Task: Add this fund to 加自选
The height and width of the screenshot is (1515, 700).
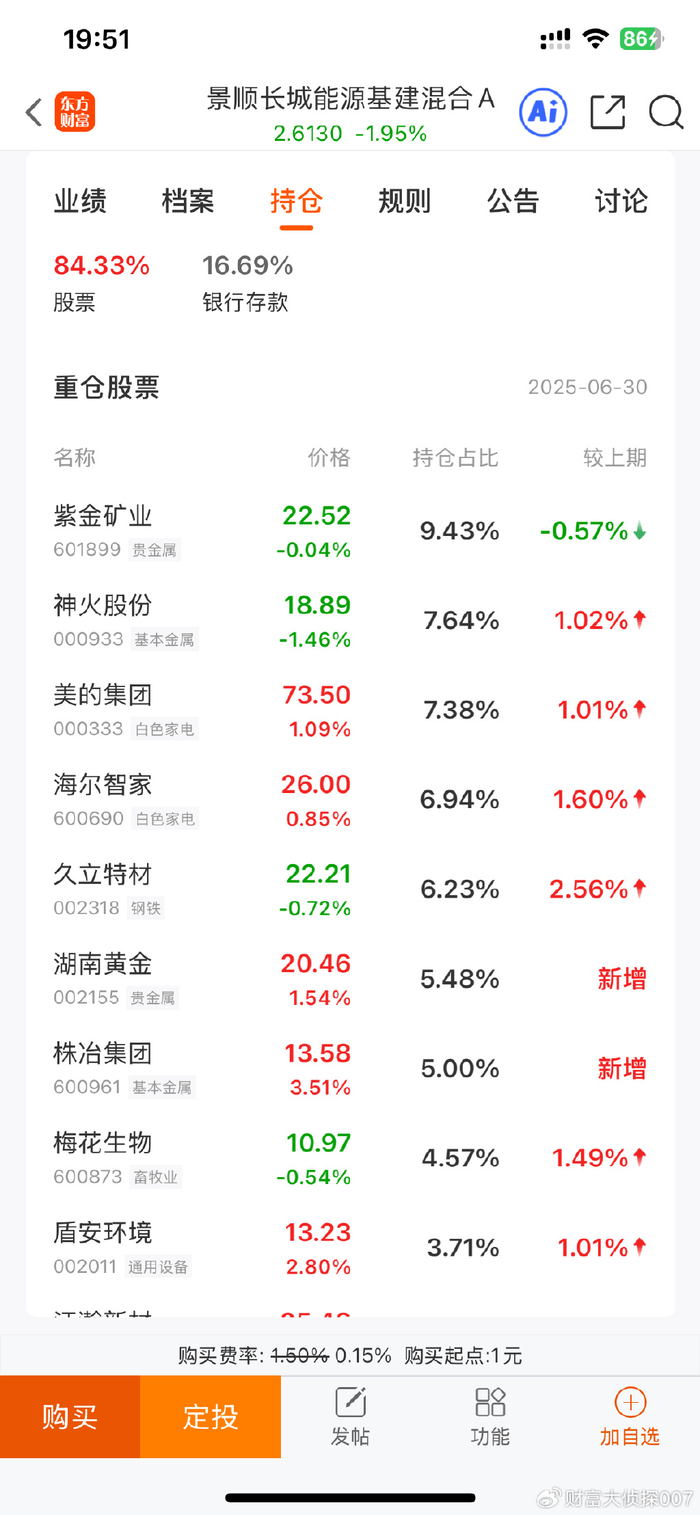Action: coord(629,1416)
